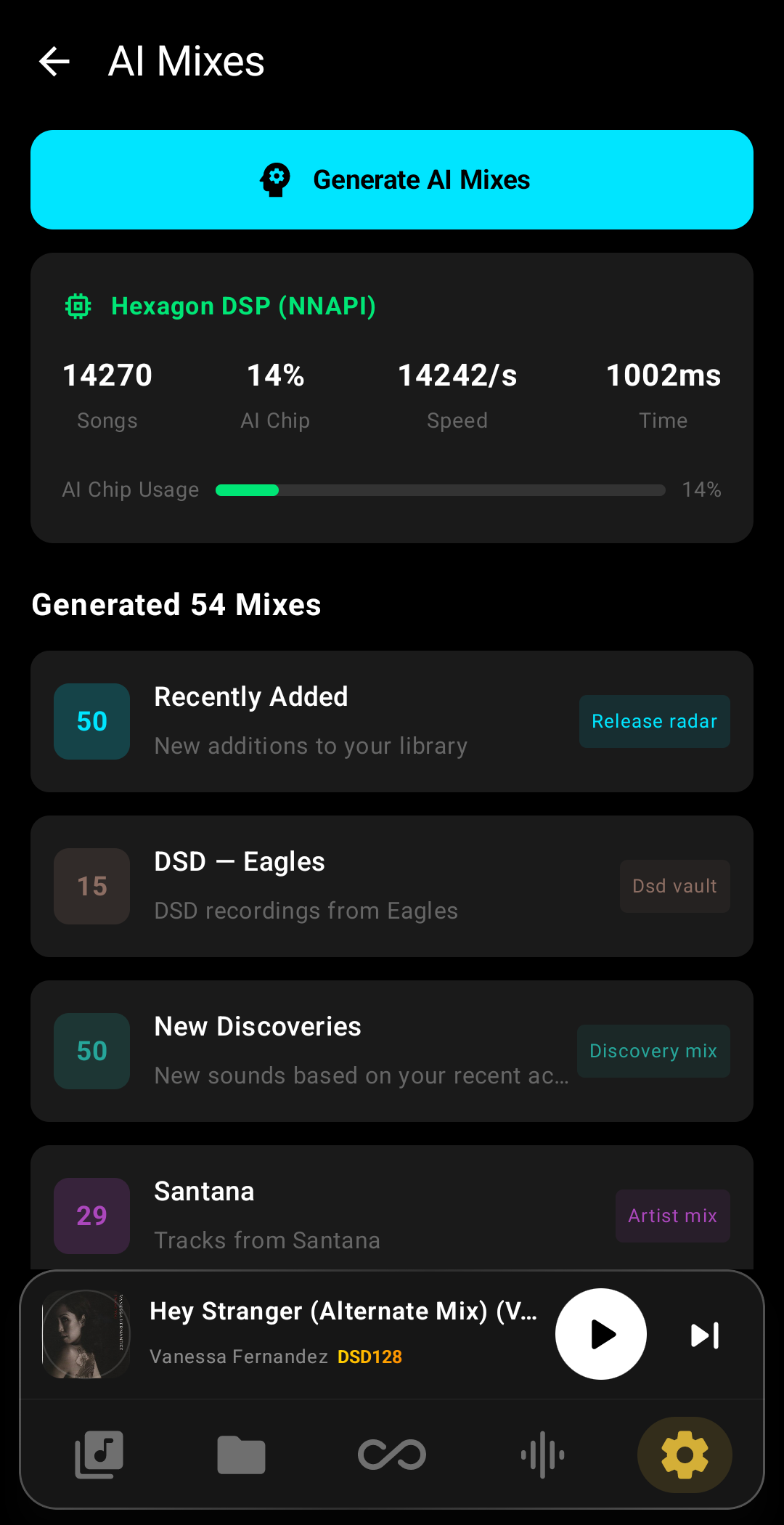Switch to the folders tab
This screenshot has height=1525, width=784.
point(241,1455)
